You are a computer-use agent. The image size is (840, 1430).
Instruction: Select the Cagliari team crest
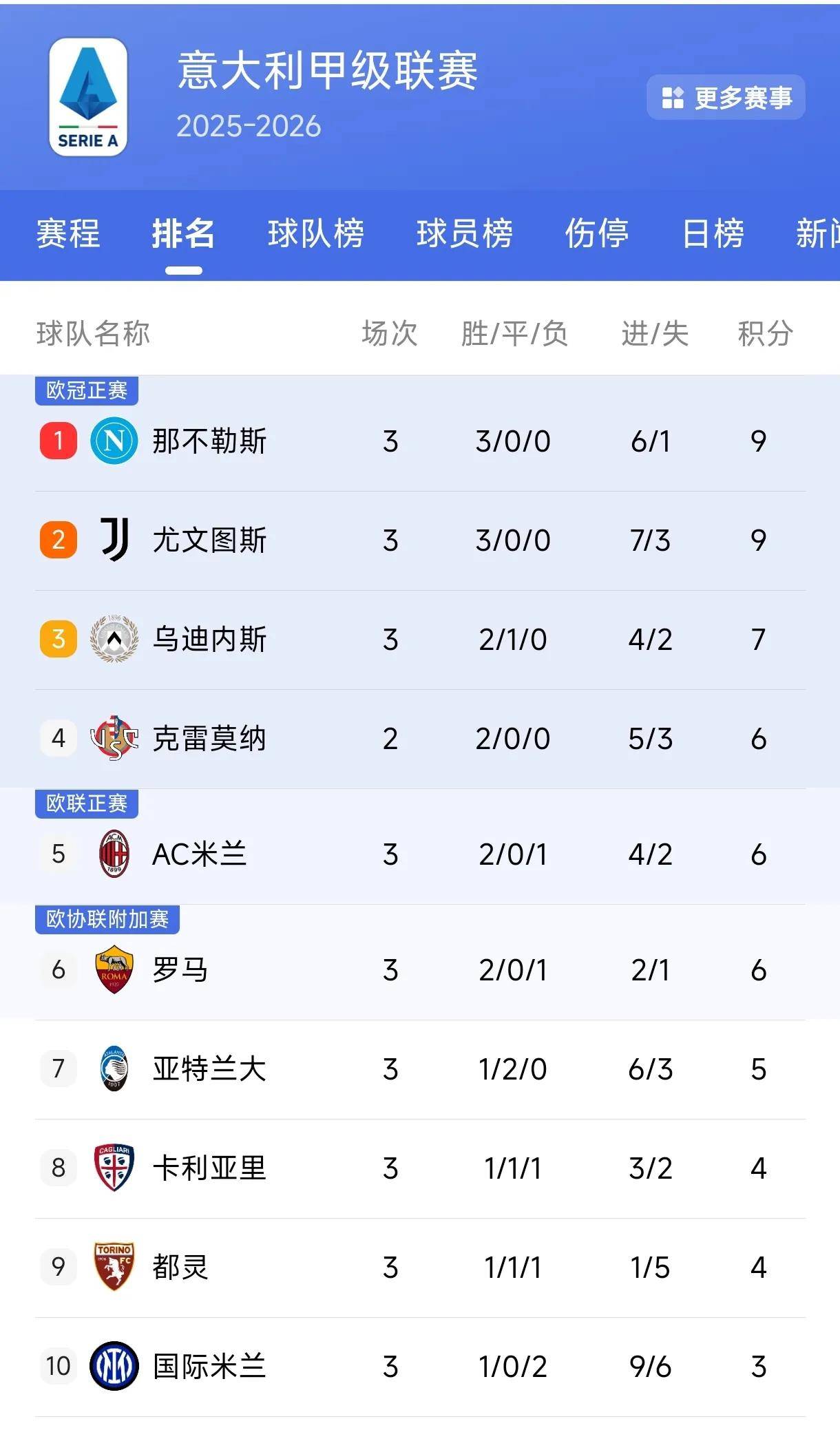coord(114,1168)
